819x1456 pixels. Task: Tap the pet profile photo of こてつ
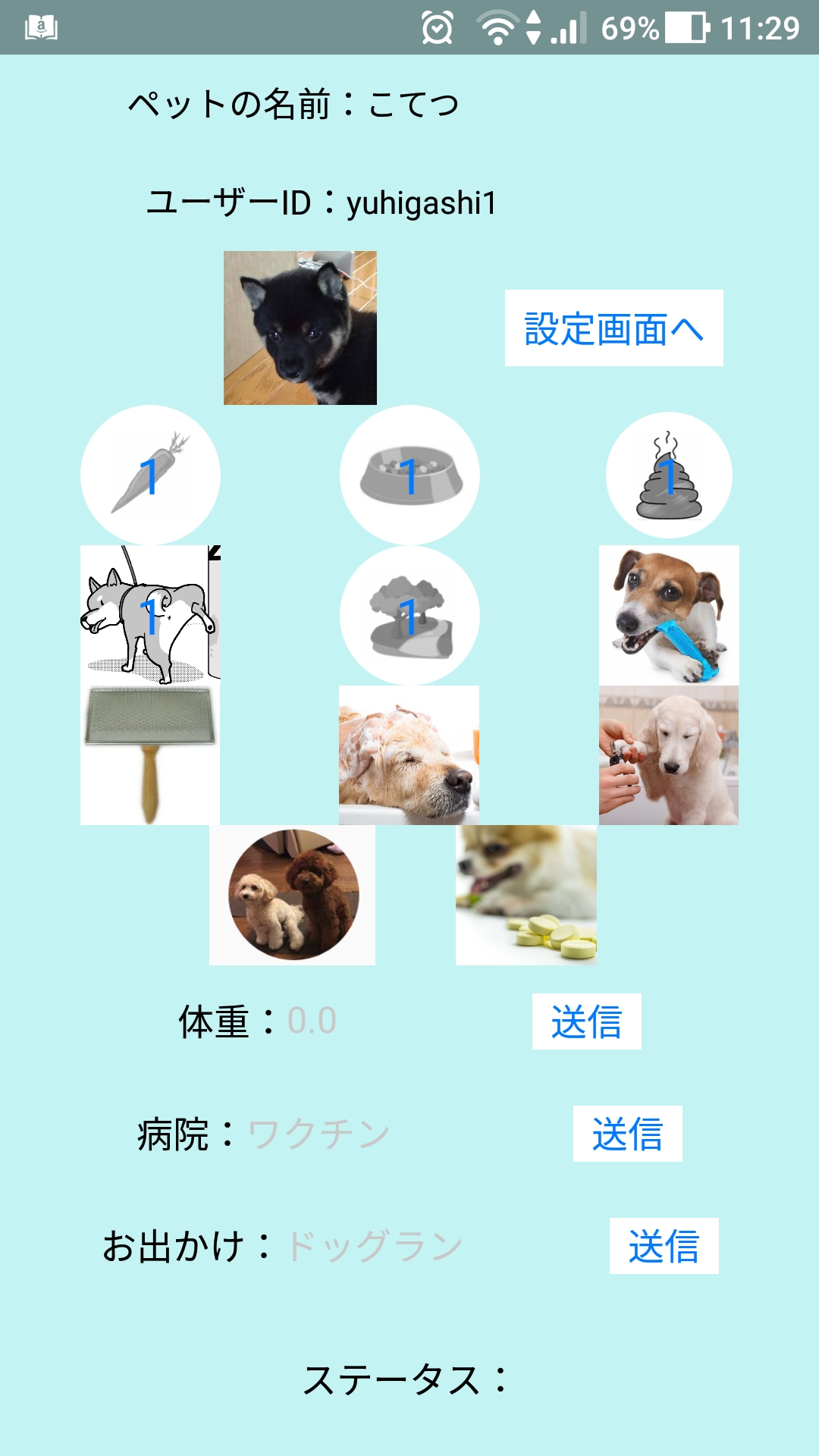coord(300,328)
